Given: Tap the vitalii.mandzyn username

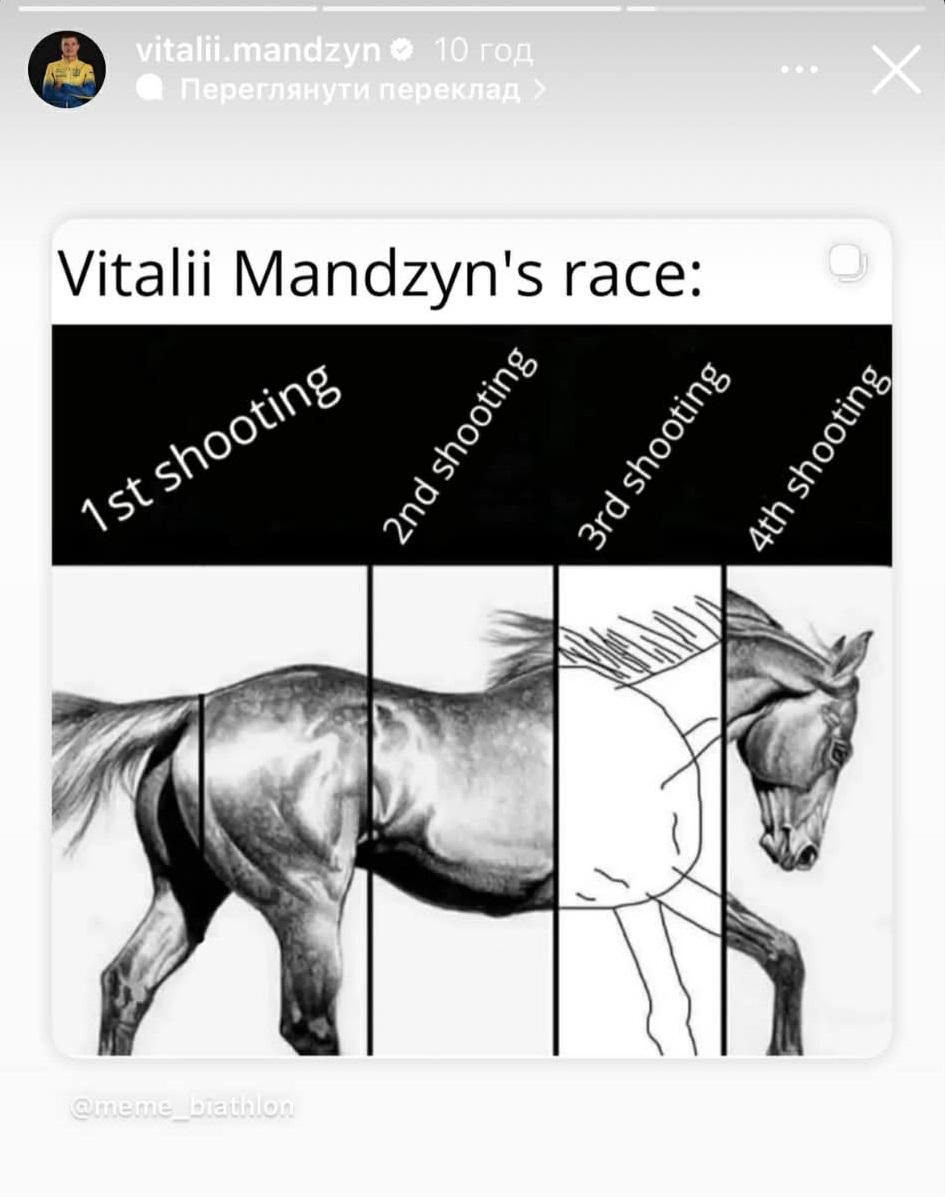Looking at the screenshot, I should click(257, 49).
